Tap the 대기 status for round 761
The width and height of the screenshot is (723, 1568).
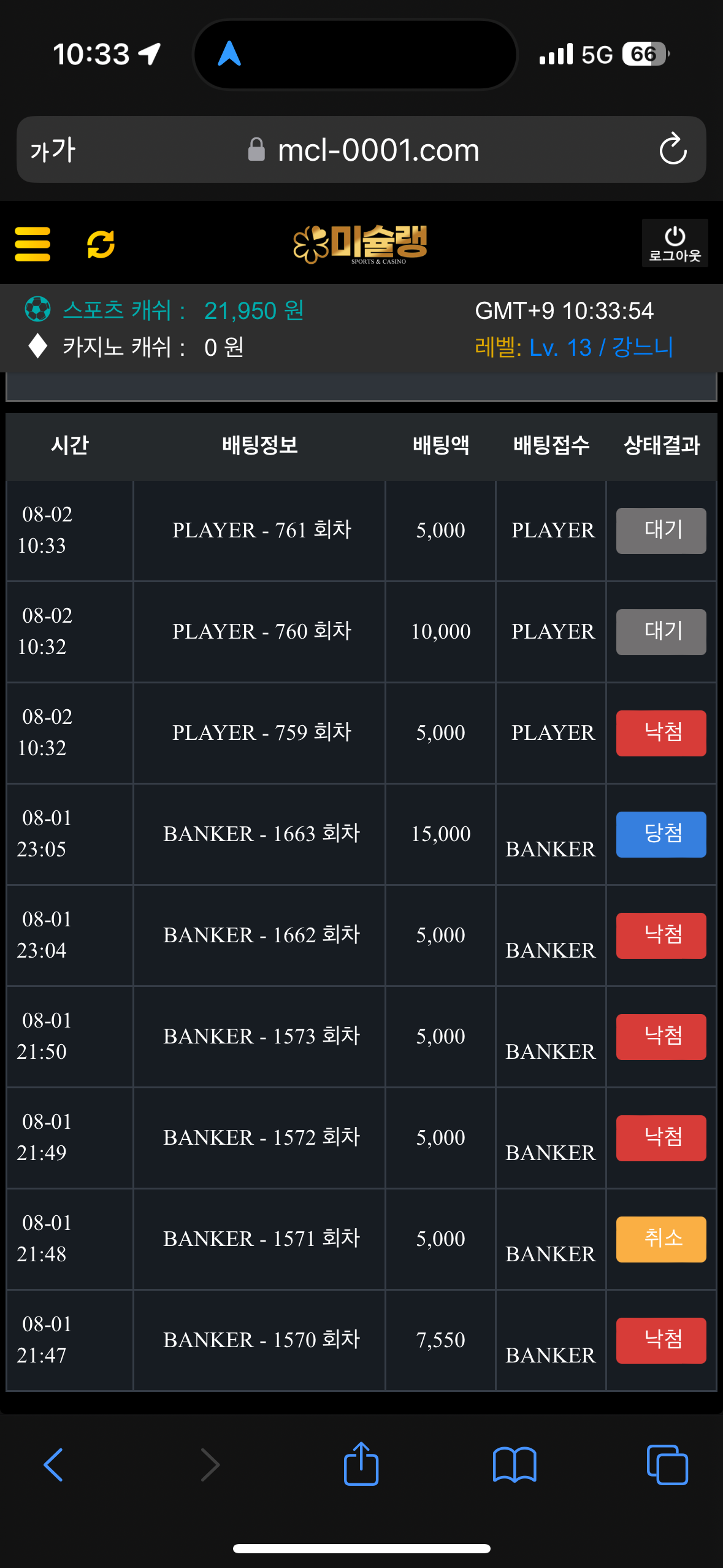[x=661, y=531]
